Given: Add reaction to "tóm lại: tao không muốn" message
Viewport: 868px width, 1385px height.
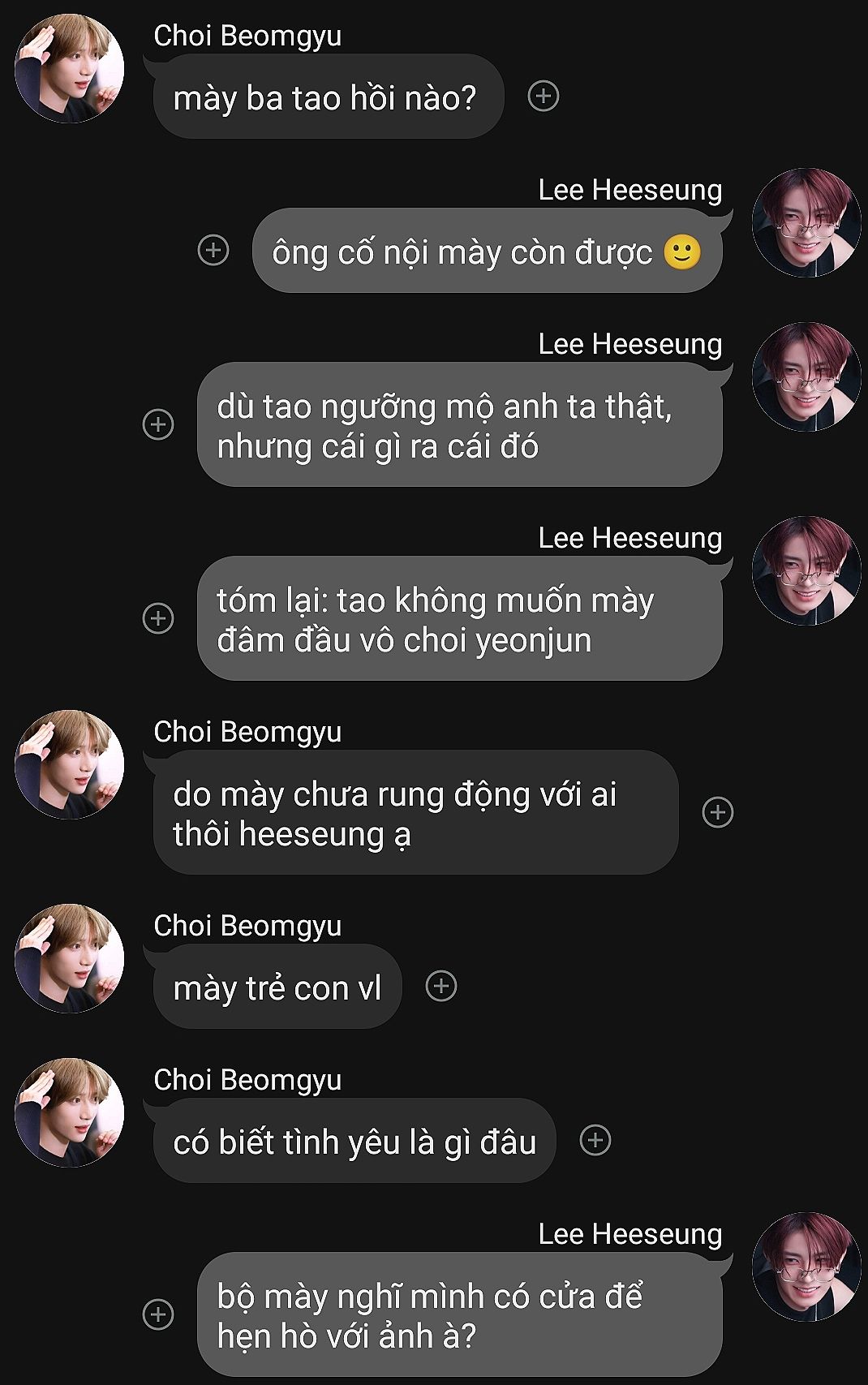Looking at the screenshot, I should point(158,618).
